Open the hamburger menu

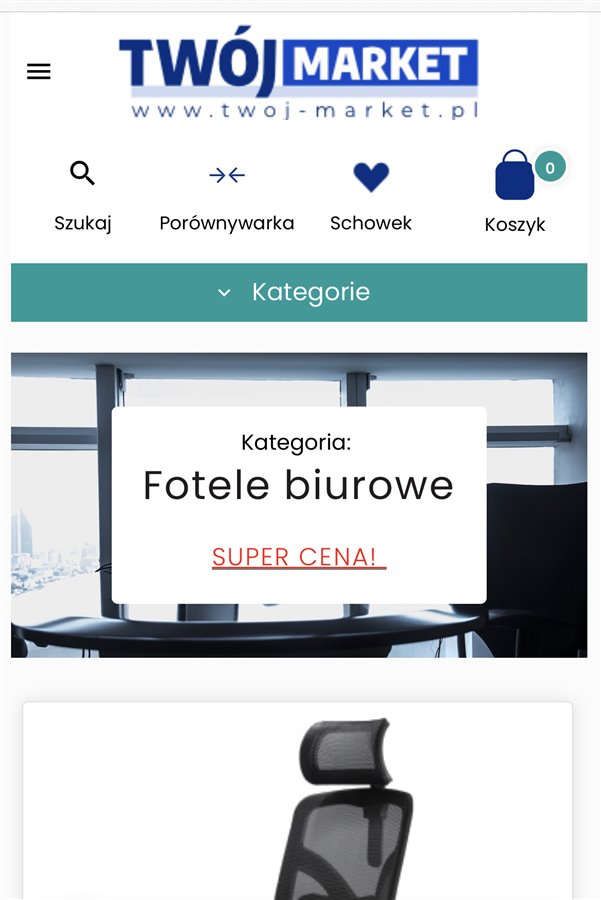pyautogui.click(x=39, y=72)
